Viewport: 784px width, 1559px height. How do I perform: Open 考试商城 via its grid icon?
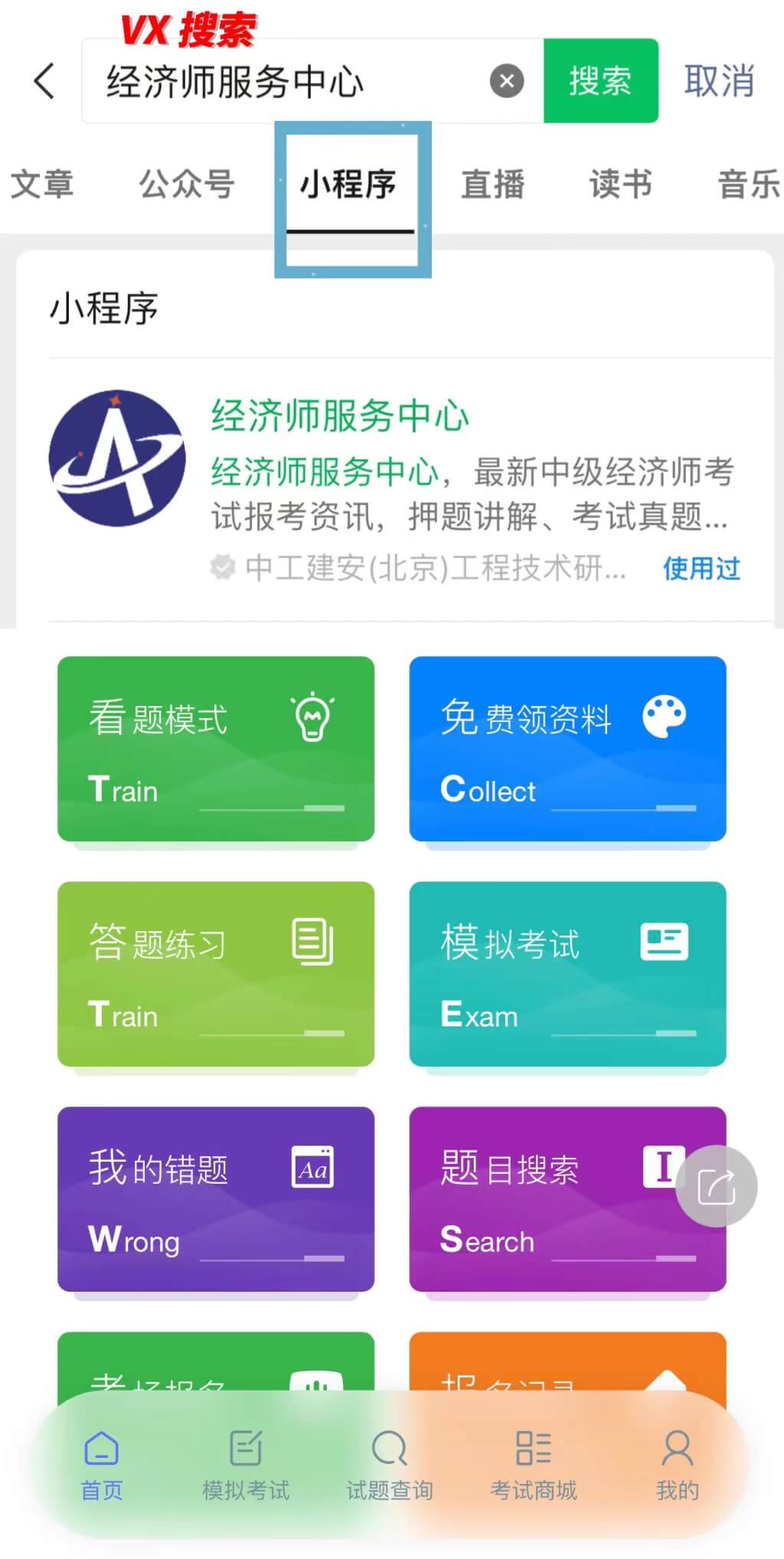point(532,1447)
